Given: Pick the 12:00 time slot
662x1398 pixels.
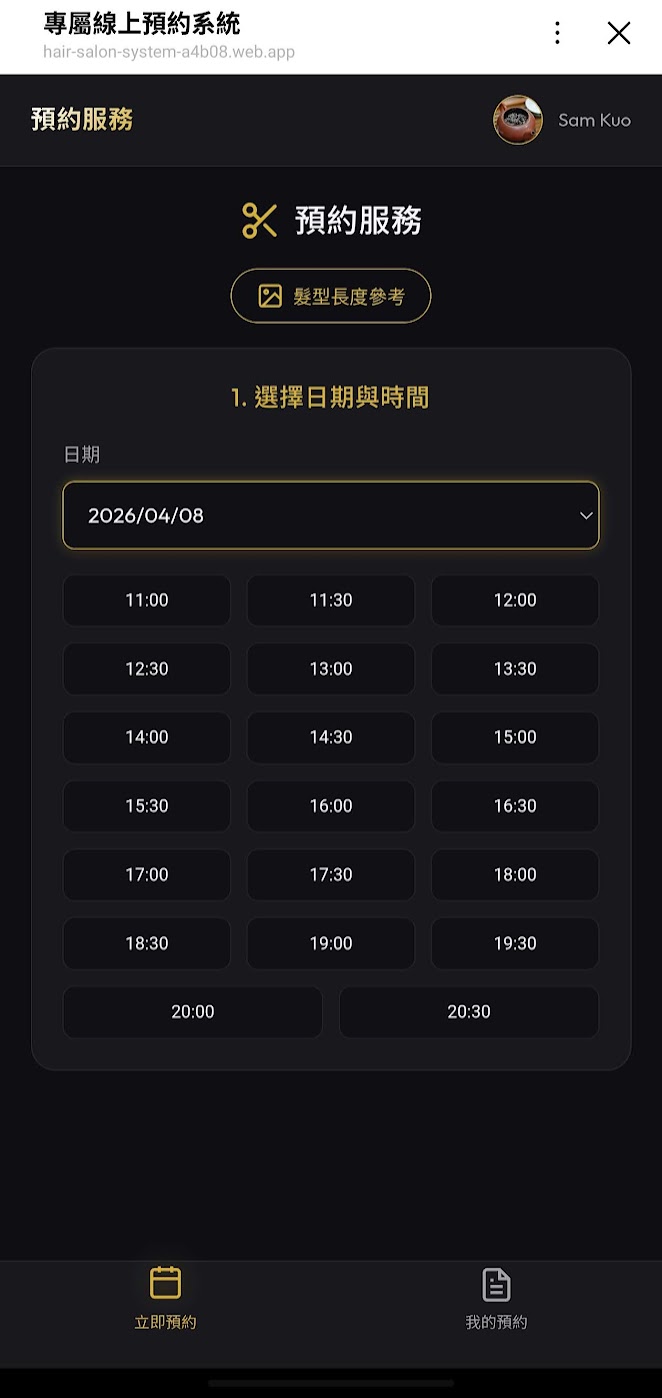Looking at the screenshot, I should click(x=515, y=600).
